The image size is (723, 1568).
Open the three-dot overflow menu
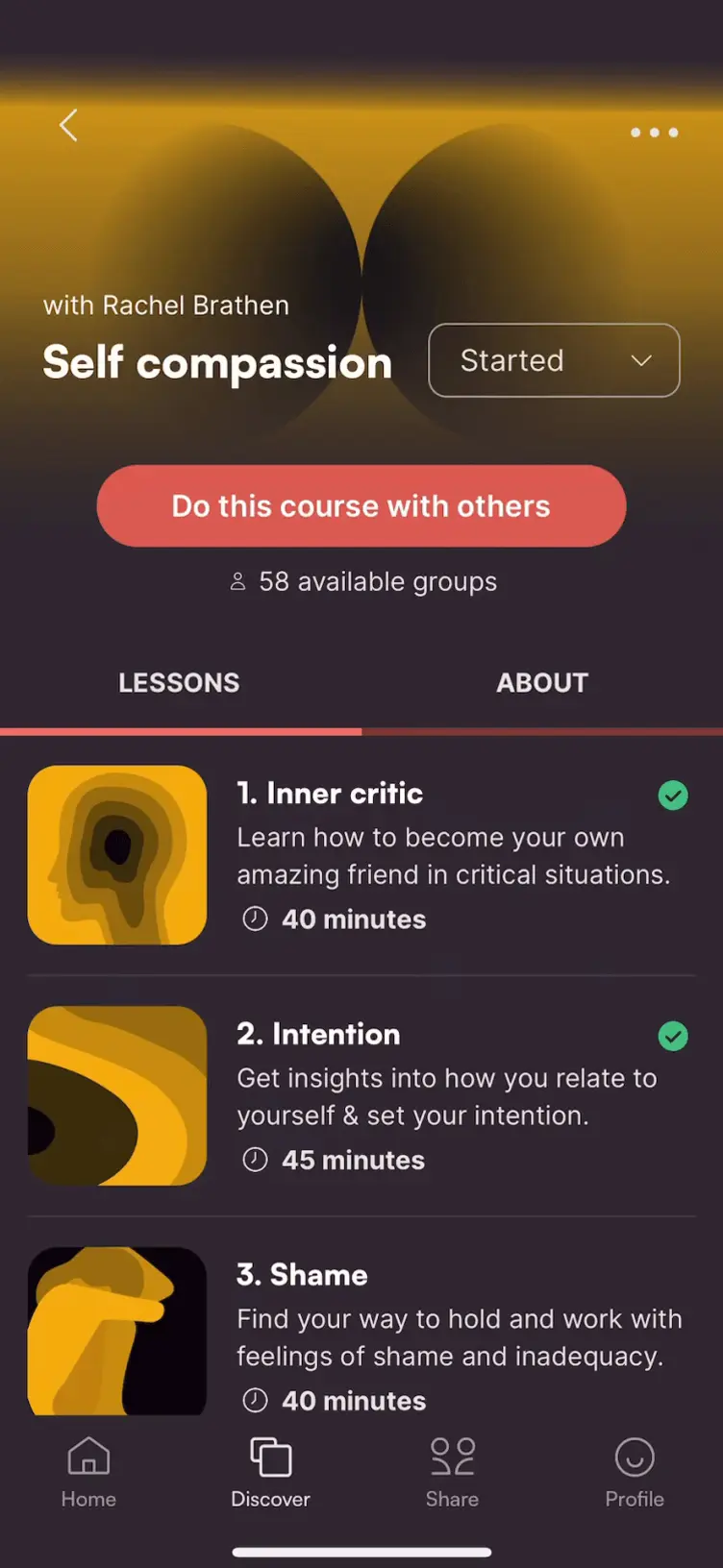654,133
